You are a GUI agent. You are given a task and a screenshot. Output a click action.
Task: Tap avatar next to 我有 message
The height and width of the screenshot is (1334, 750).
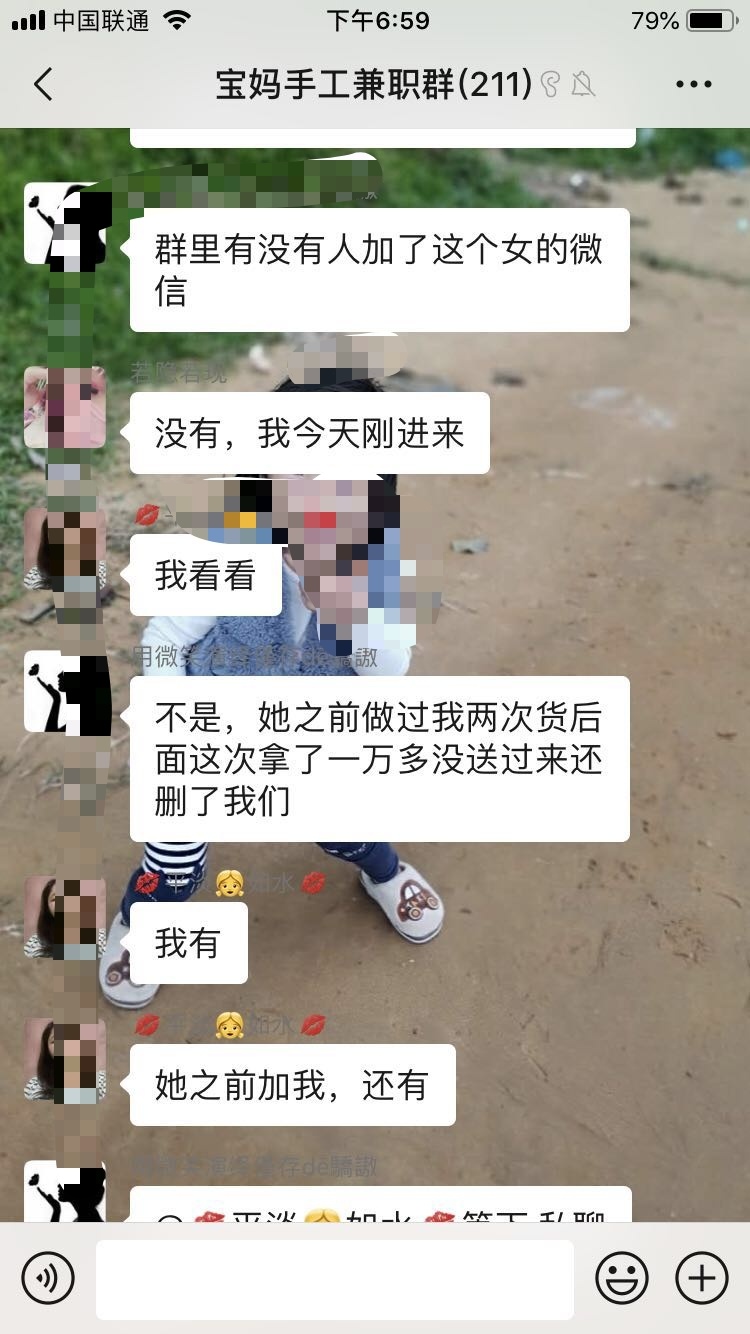(65, 917)
